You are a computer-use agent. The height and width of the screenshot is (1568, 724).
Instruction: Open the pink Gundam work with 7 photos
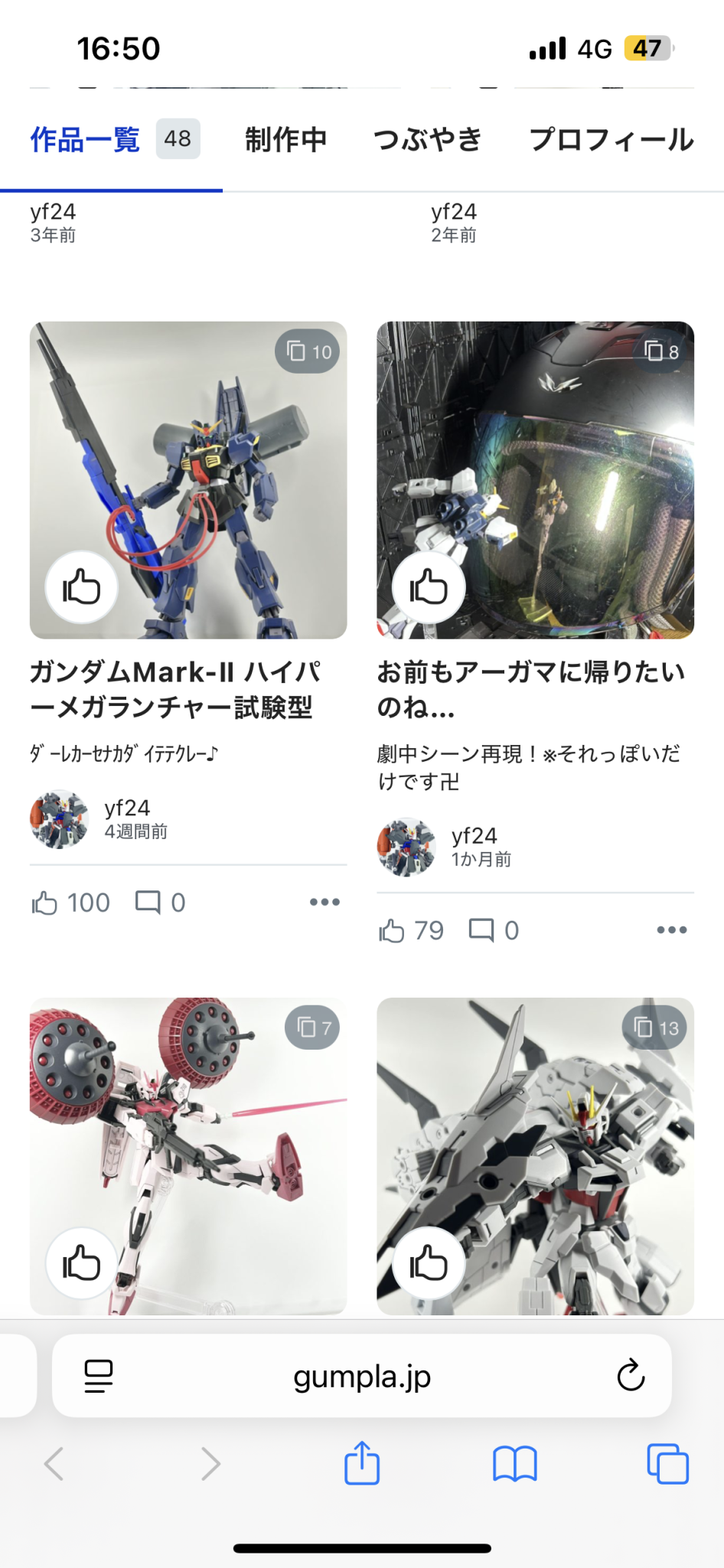coord(188,1156)
